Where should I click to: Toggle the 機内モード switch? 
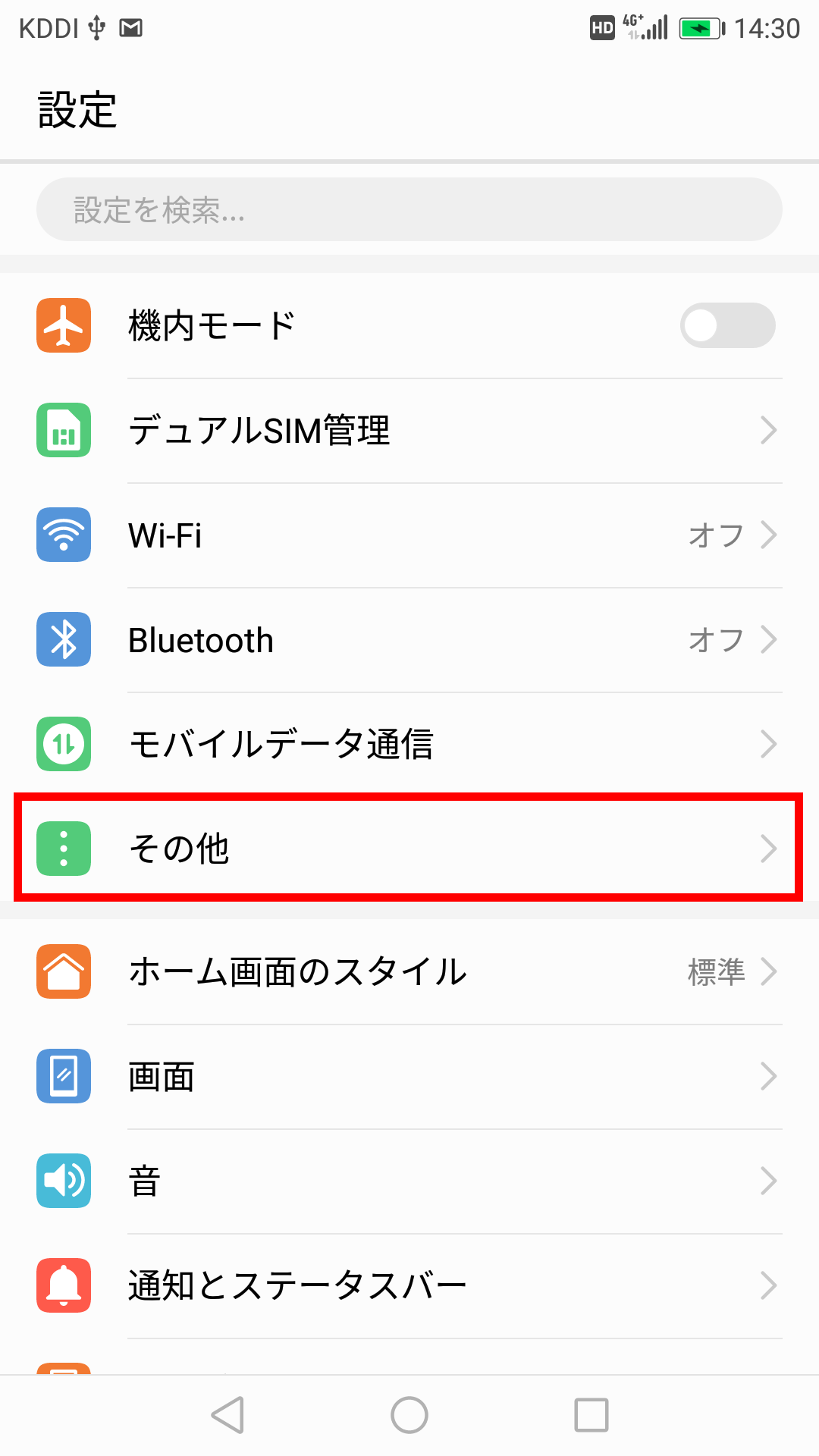click(727, 325)
